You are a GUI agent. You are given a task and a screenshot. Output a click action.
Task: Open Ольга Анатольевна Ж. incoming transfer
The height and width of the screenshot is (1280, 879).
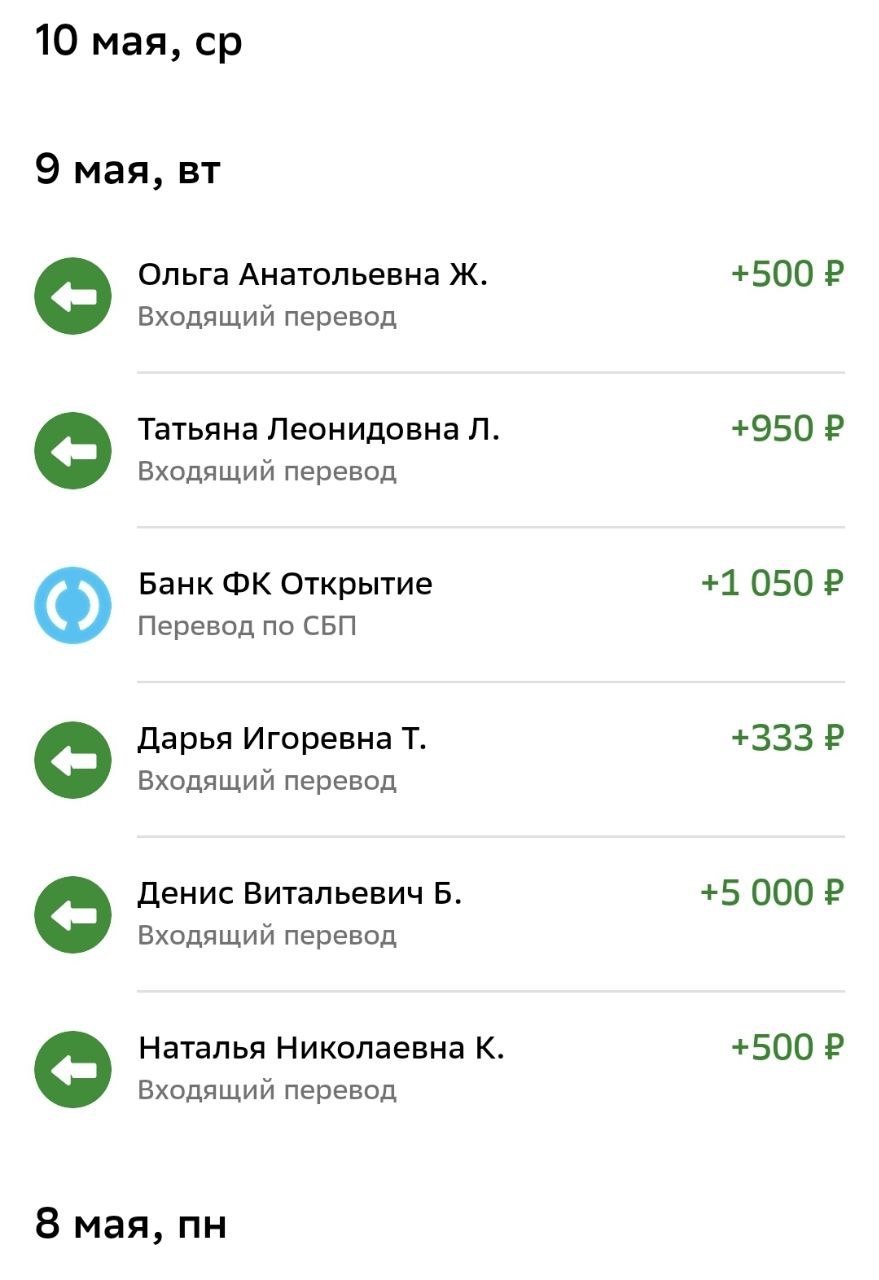pyautogui.click(x=439, y=295)
